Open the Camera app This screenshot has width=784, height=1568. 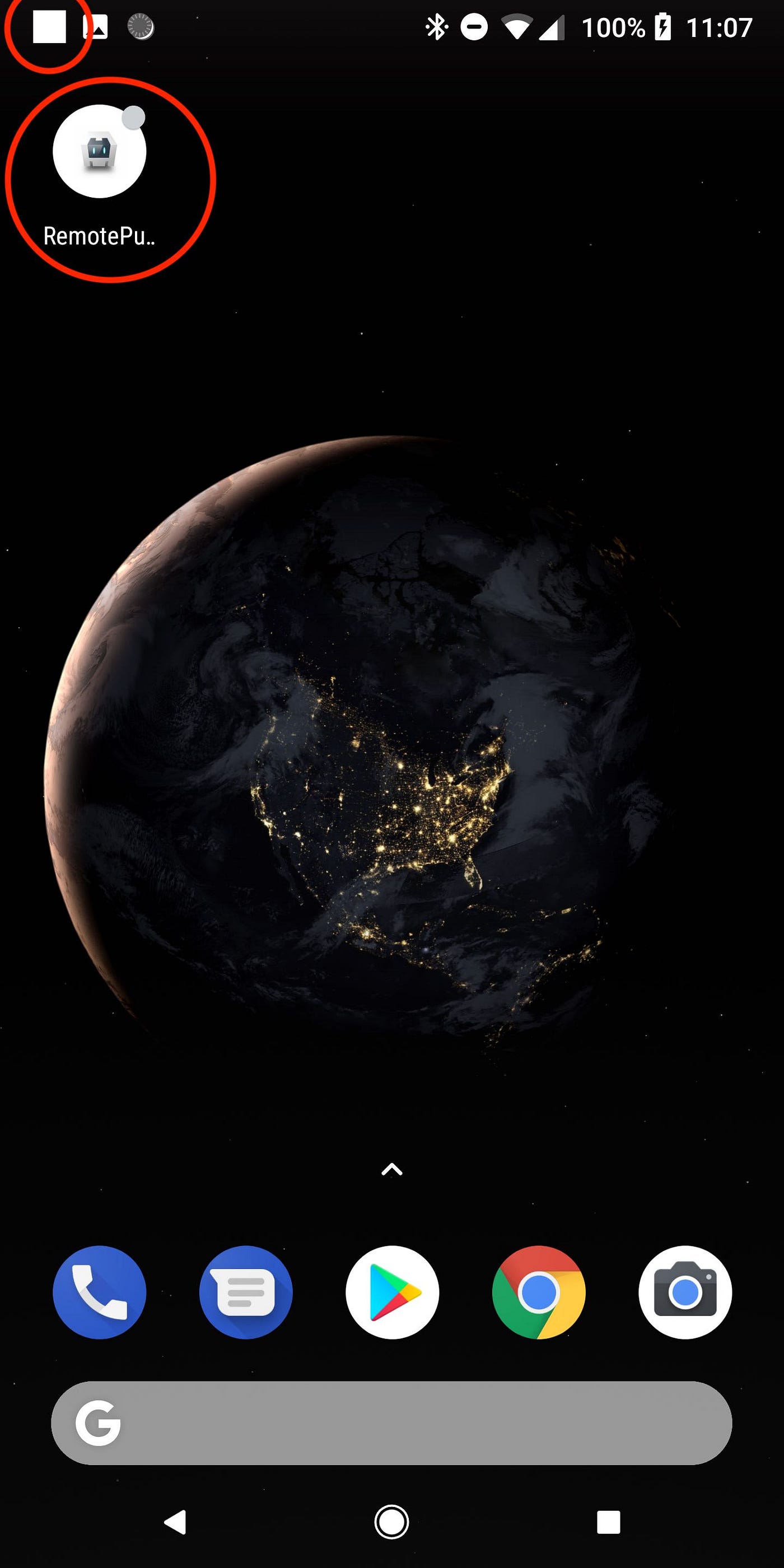[x=685, y=1292]
